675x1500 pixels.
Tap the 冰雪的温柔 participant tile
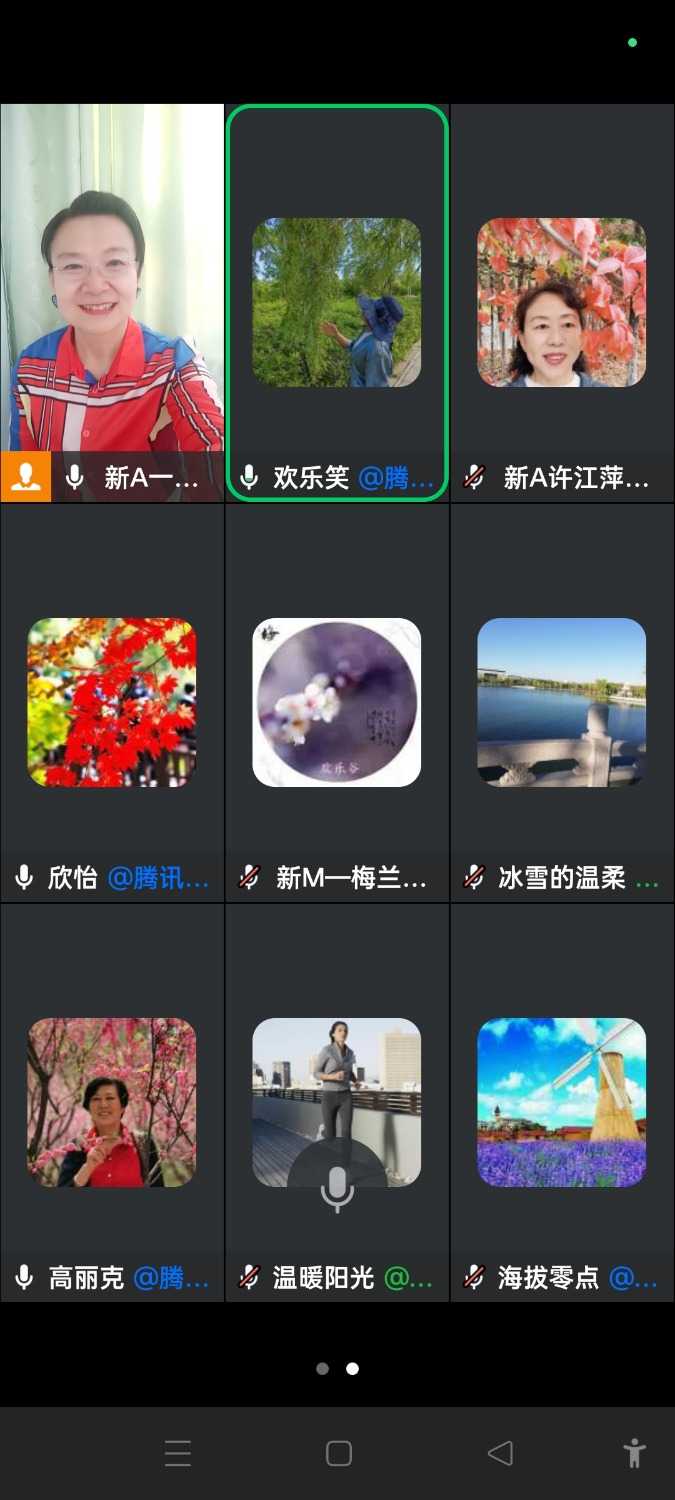point(562,702)
